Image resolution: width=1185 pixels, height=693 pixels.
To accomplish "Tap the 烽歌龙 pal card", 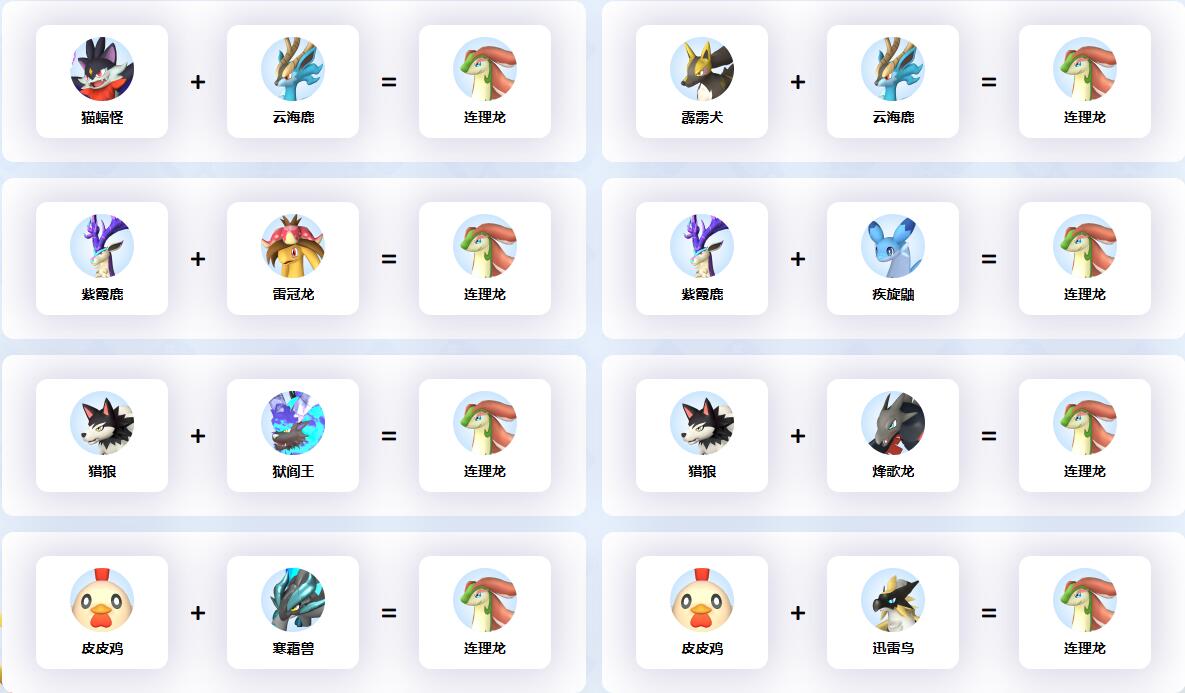I will click(x=893, y=436).
